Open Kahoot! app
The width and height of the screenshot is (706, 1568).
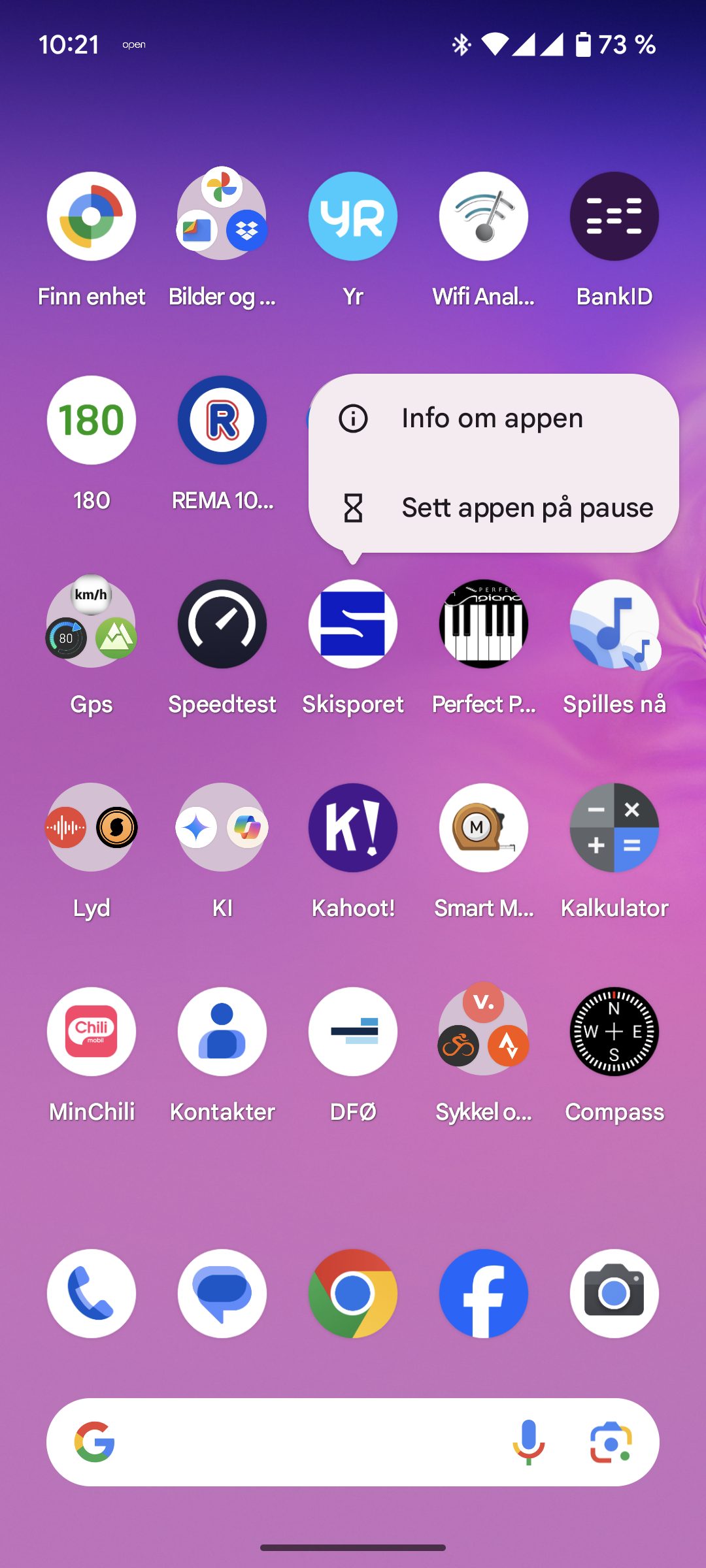[x=353, y=828]
